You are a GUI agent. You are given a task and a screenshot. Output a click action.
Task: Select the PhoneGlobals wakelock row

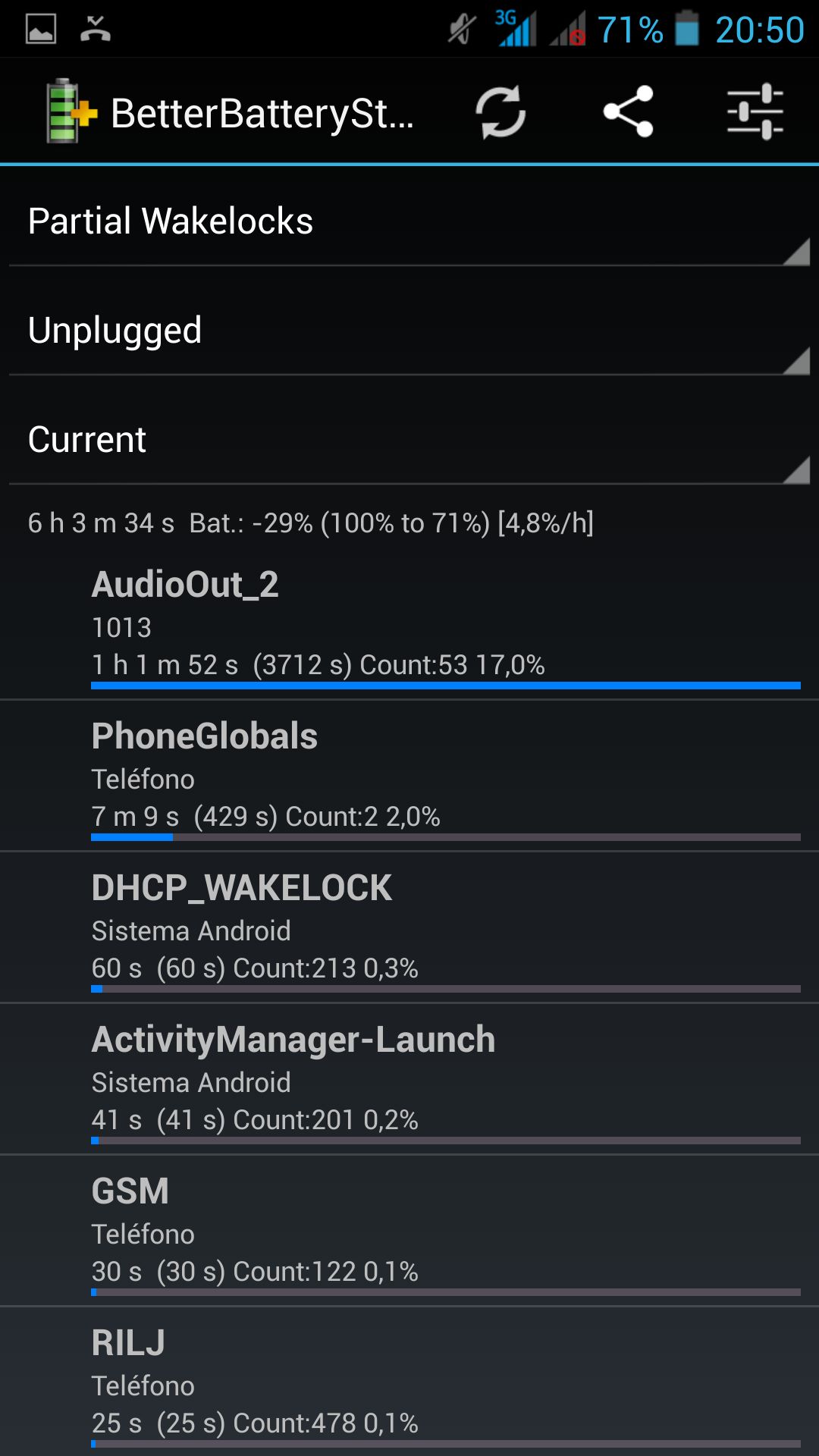coord(409,776)
